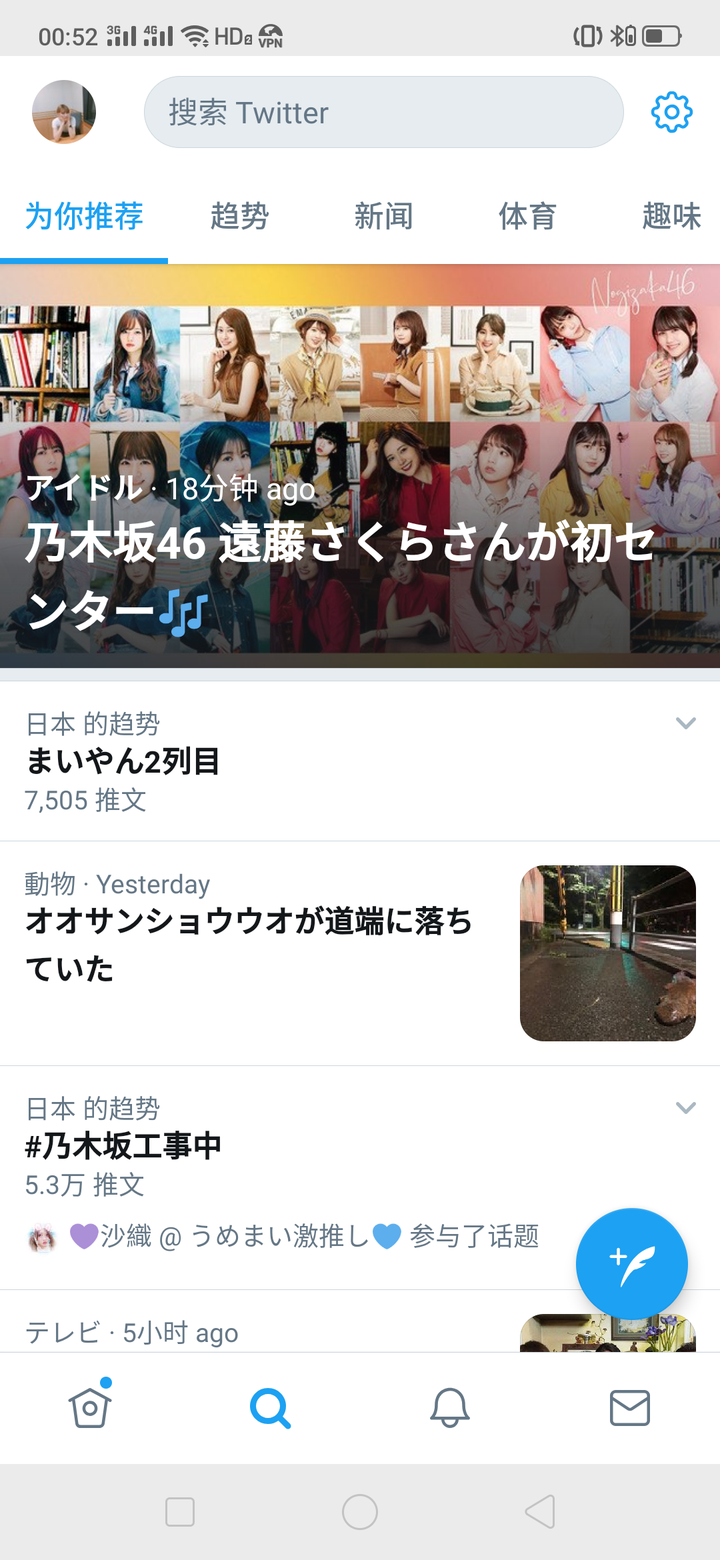This screenshot has height=1560, width=720.
Task: Tap the salamander article thumbnail image
Action: (x=607, y=952)
